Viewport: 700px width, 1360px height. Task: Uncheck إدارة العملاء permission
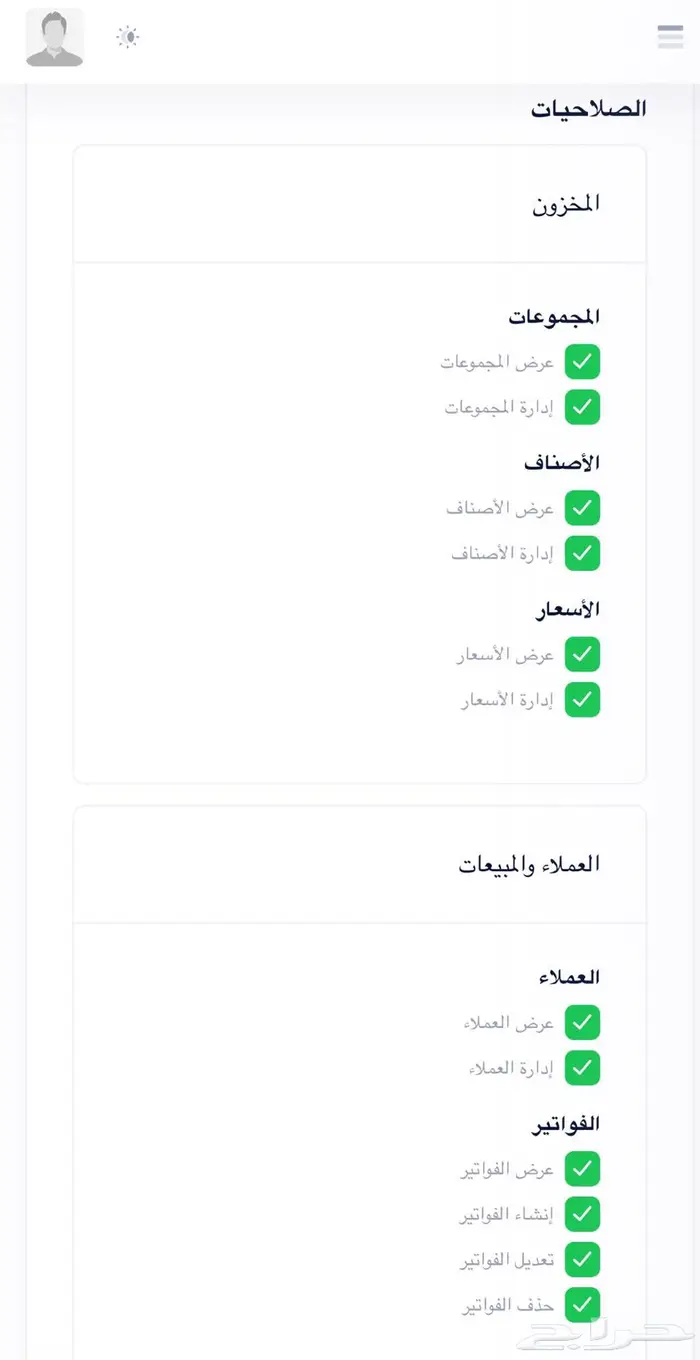[x=582, y=1068]
